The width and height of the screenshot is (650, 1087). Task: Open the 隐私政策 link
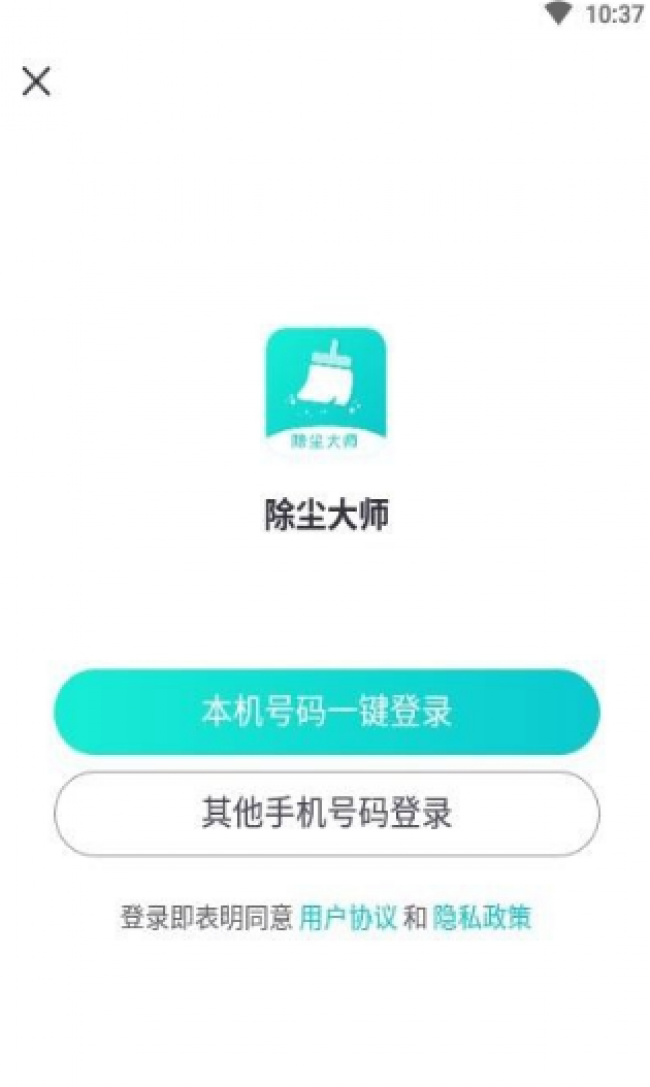pos(482,917)
